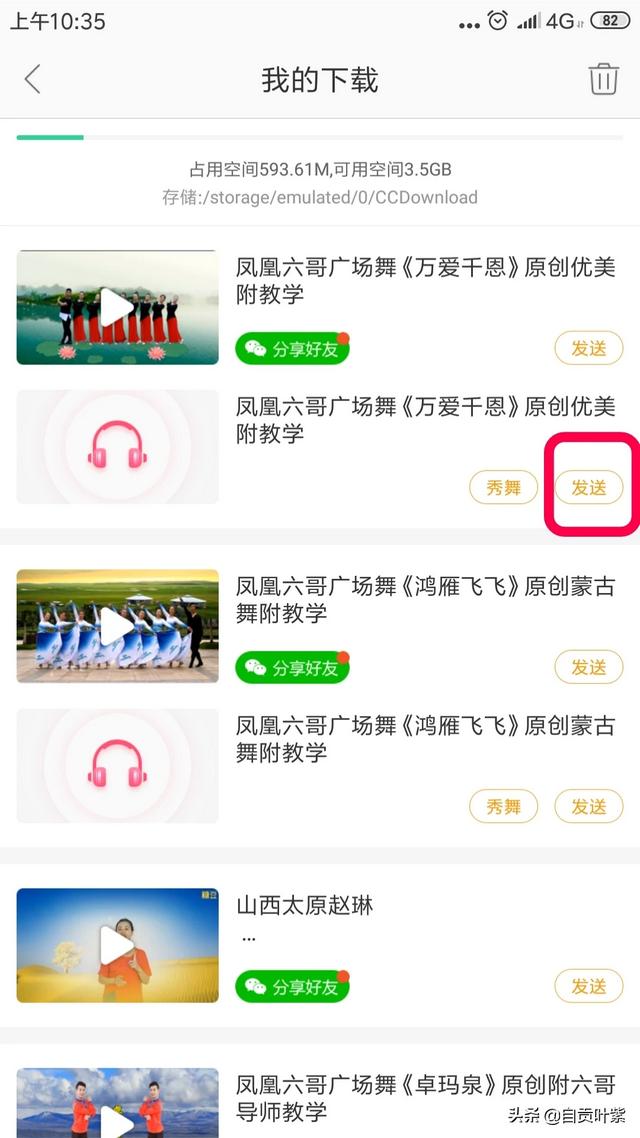Send the 鸿雁飞飞 video file
This screenshot has width=640, height=1138.
click(x=588, y=667)
